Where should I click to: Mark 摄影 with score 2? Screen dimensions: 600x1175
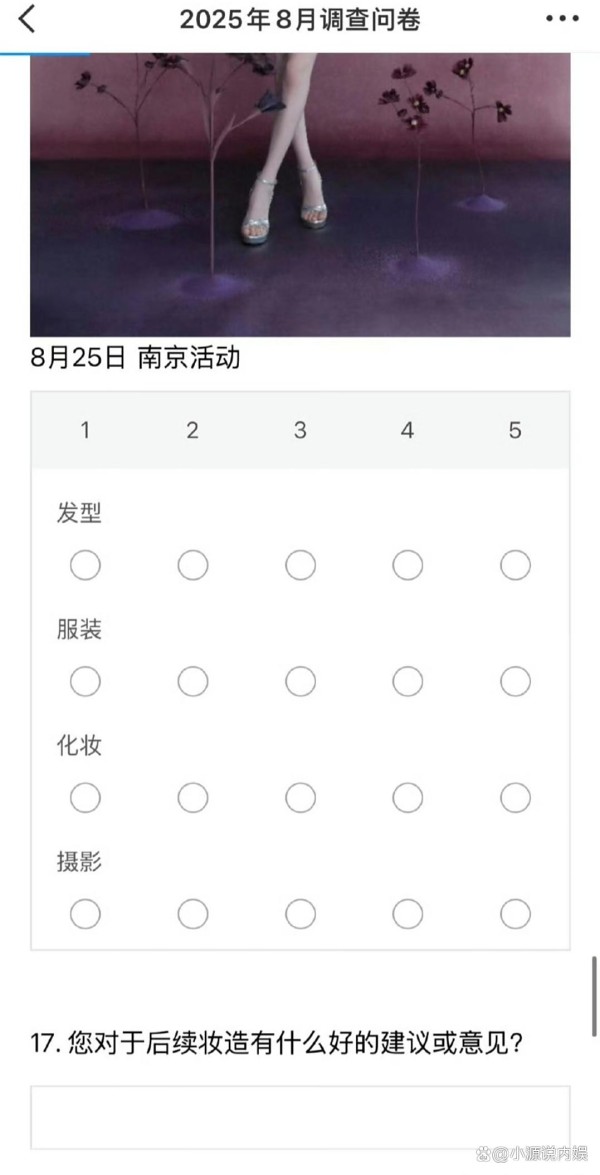coord(193,914)
